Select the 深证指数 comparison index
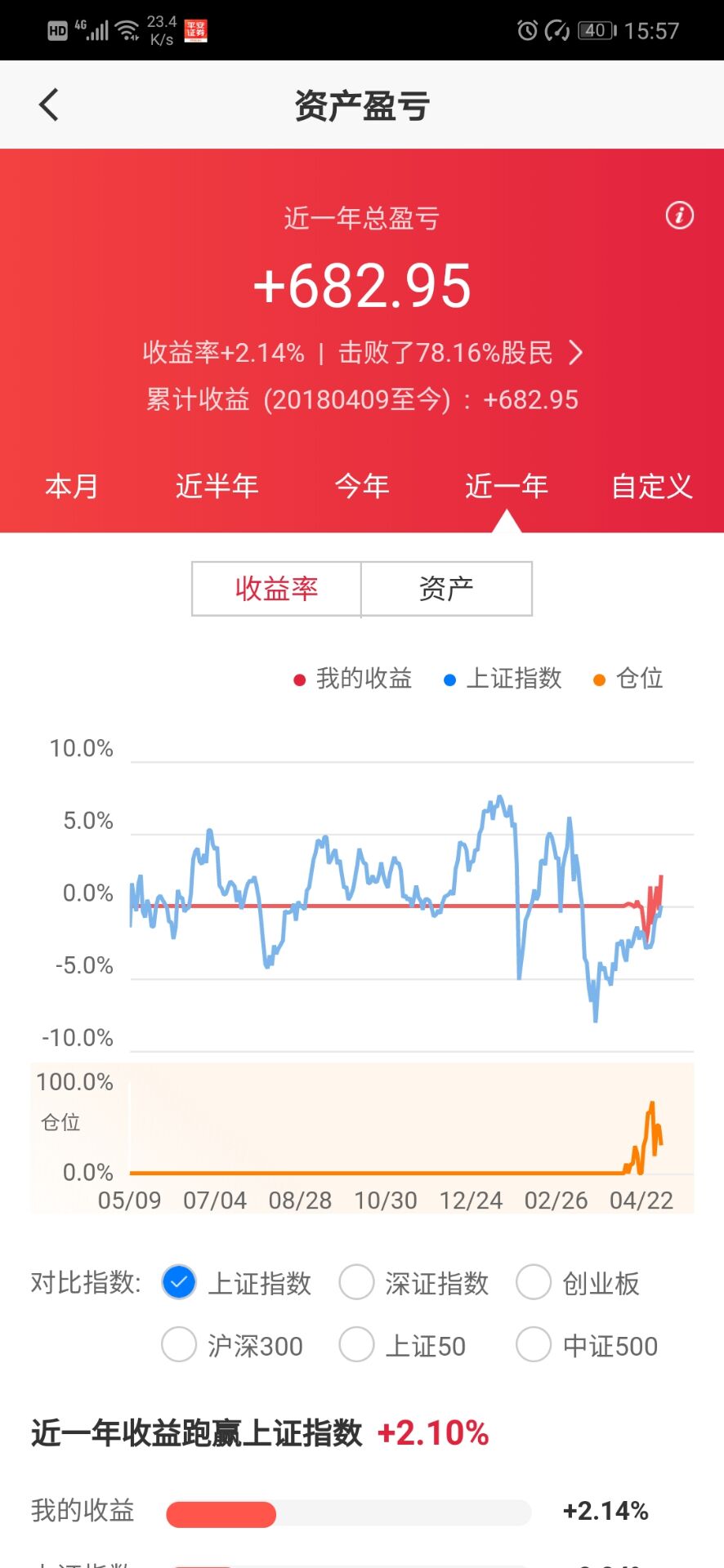This screenshot has width=724, height=1568. click(x=356, y=1283)
